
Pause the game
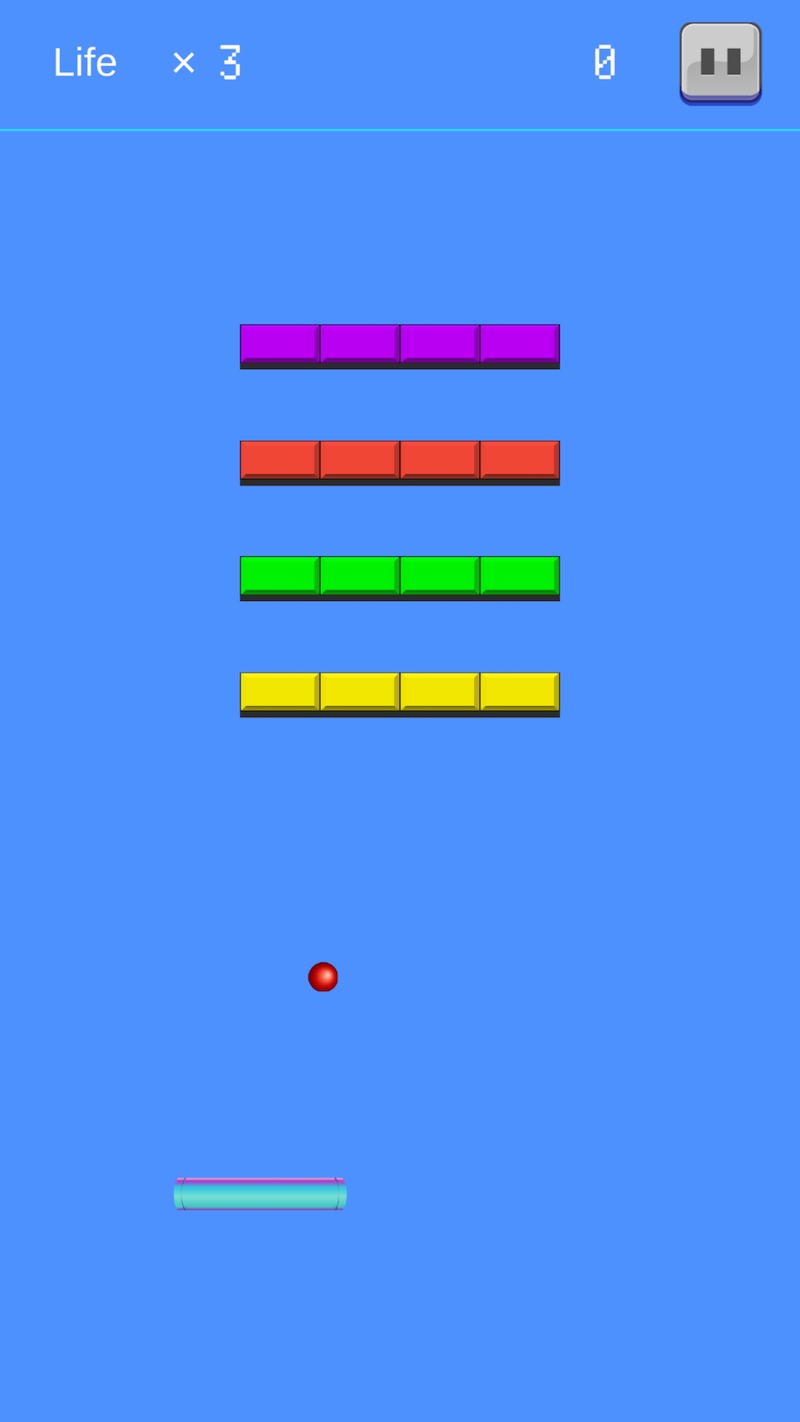720,63
